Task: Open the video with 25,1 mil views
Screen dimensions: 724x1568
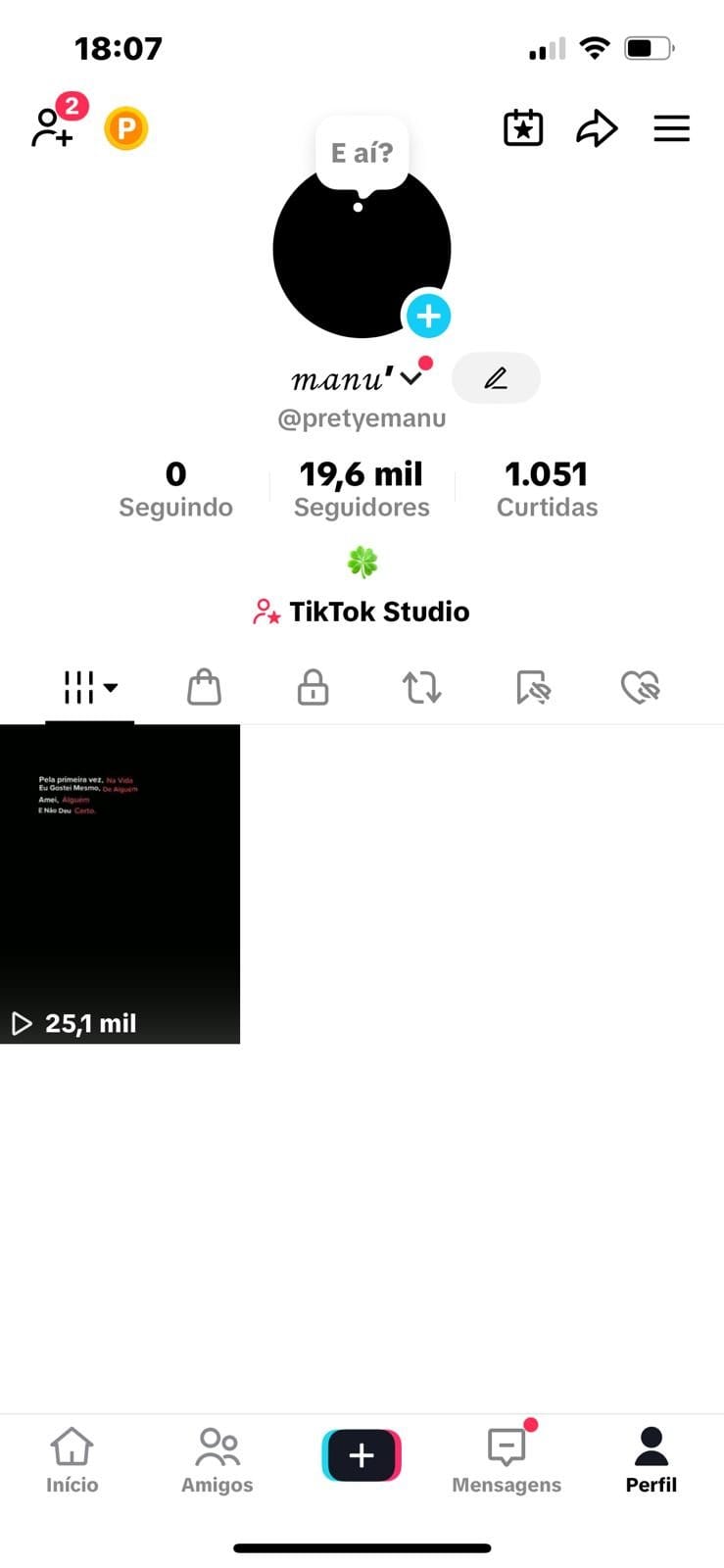Action: coord(120,883)
